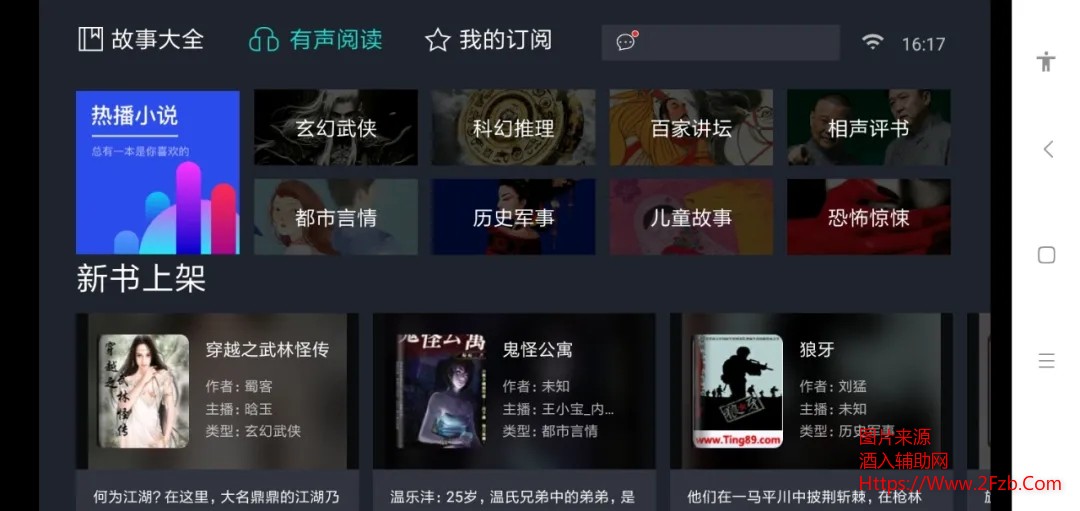The image size is (1080, 511).
Task: Select the 儿童故事 category
Action: [691, 217]
